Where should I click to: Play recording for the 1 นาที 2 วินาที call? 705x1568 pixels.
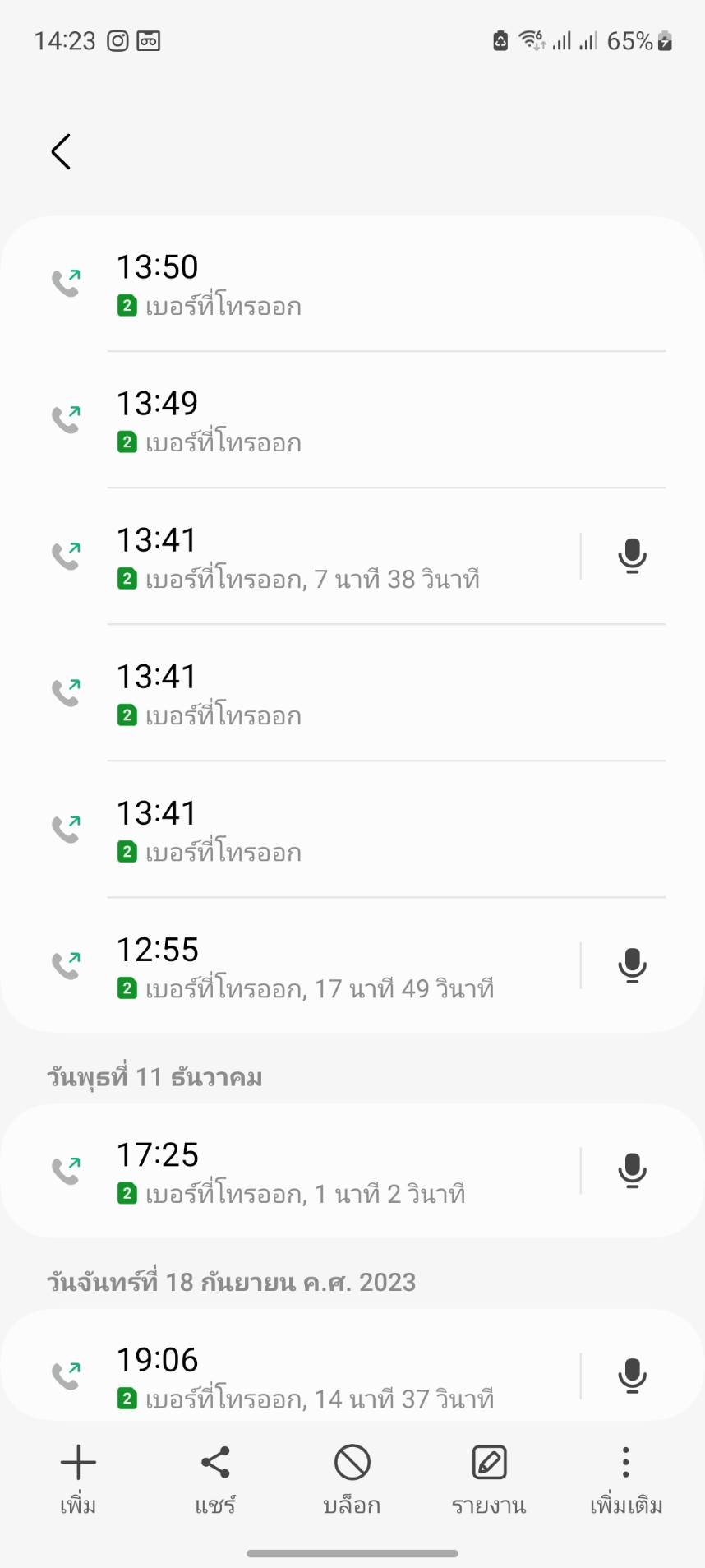coord(632,1171)
